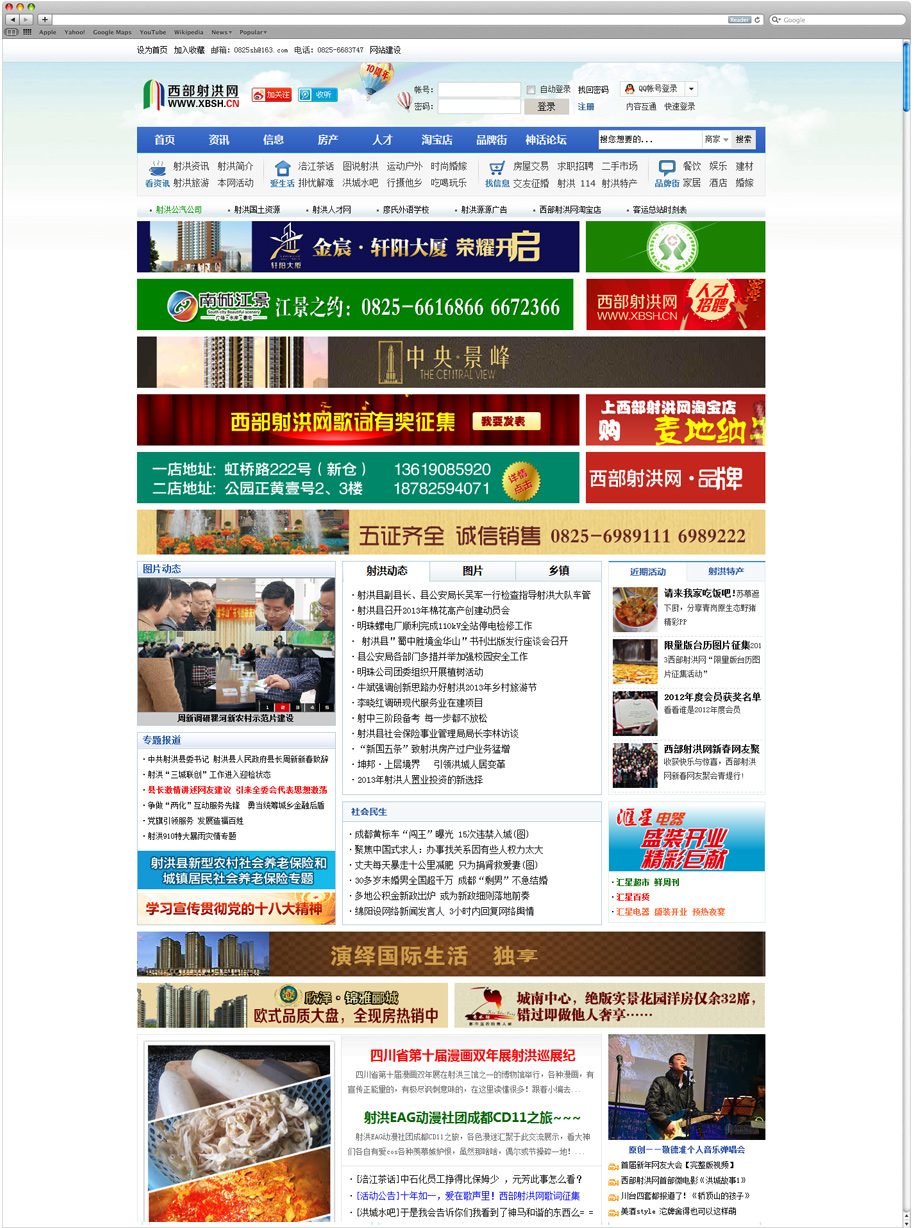Go to the 房产 section

point(327,140)
